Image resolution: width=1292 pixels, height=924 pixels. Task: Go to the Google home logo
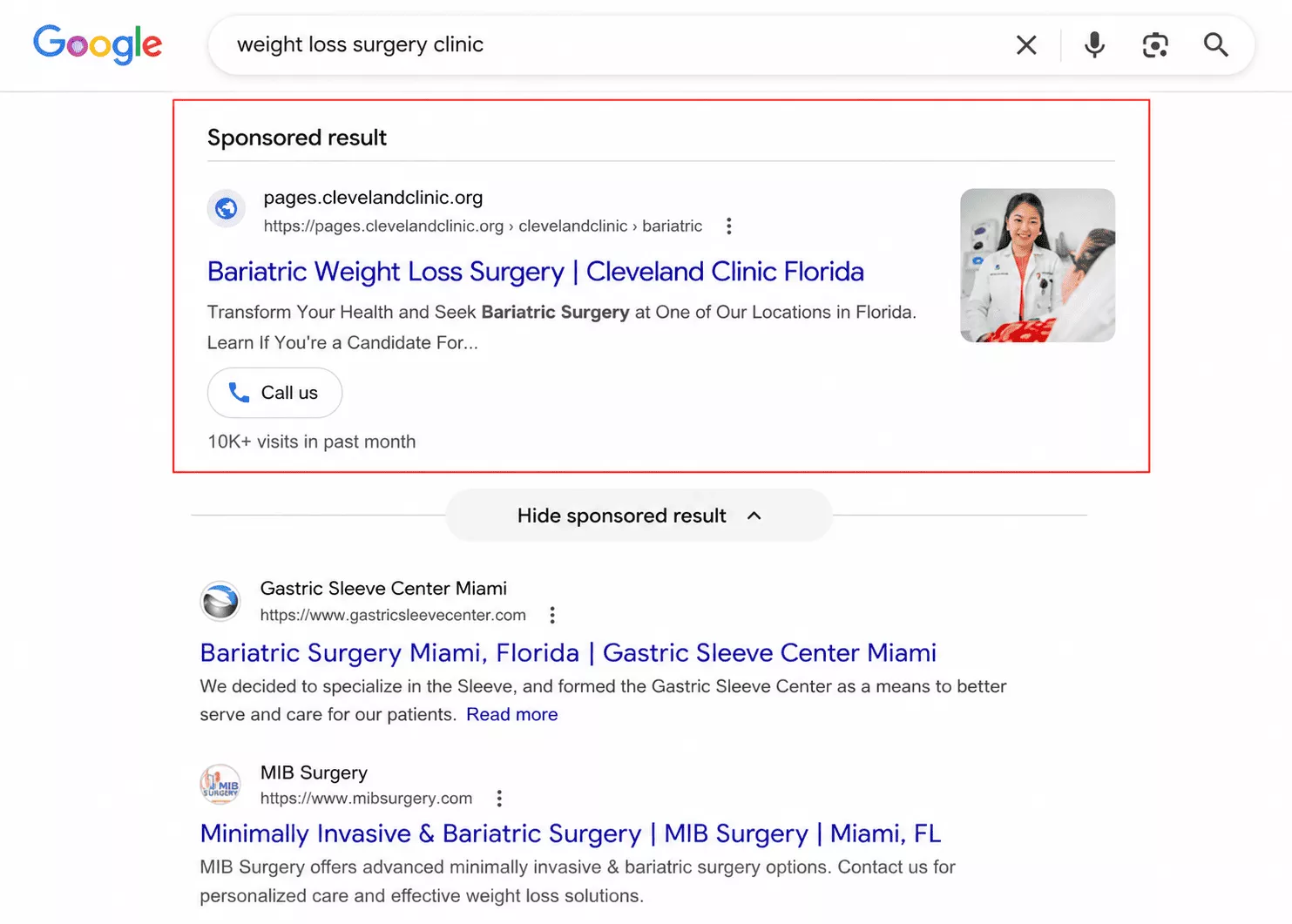pyautogui.click(x=98, y=44)
